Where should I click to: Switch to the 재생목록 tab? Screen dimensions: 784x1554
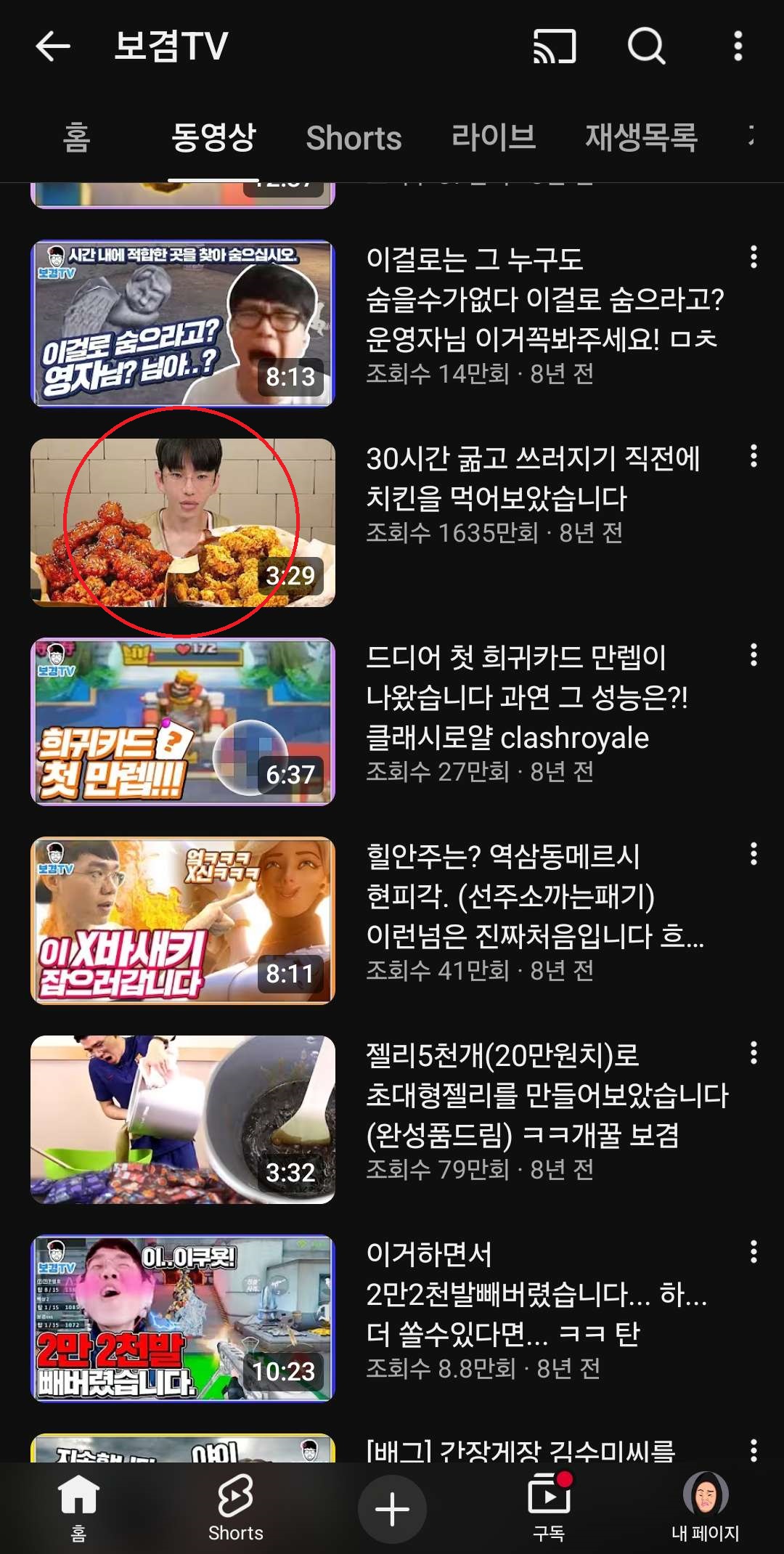(641, 138)
